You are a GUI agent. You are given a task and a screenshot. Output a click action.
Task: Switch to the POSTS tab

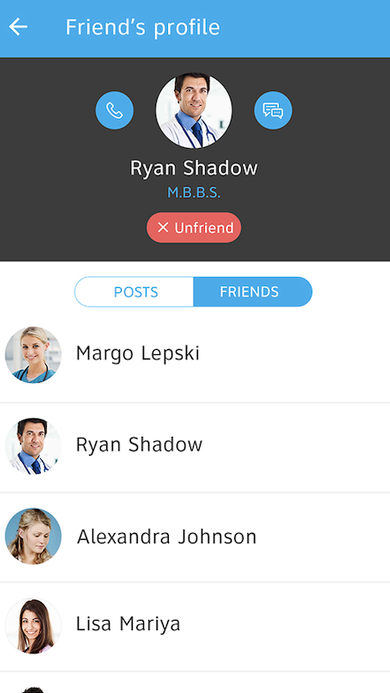tap(134, 292)
